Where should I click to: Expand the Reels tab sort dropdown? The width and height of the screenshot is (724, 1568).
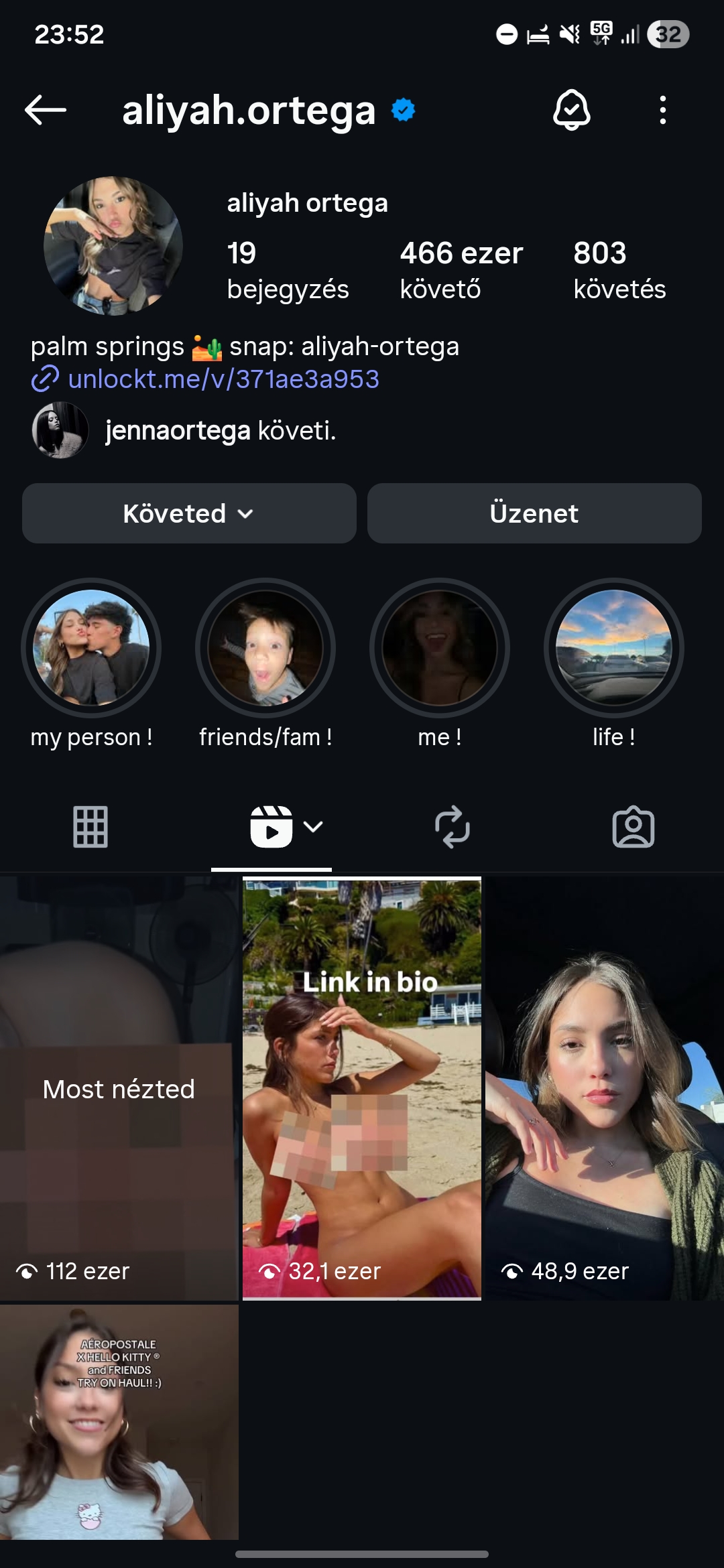313,827
